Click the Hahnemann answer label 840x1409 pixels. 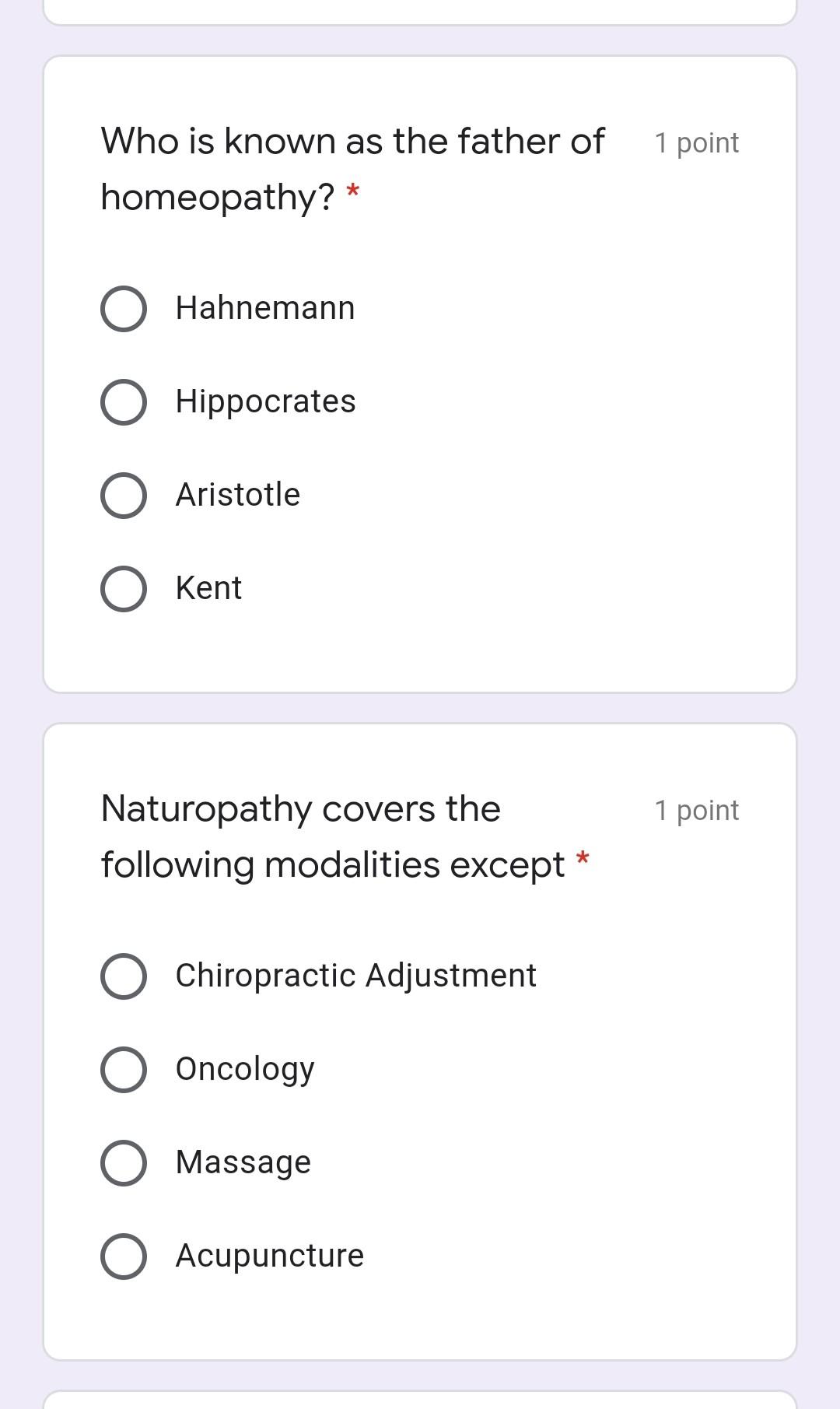(x=264, y=308)
